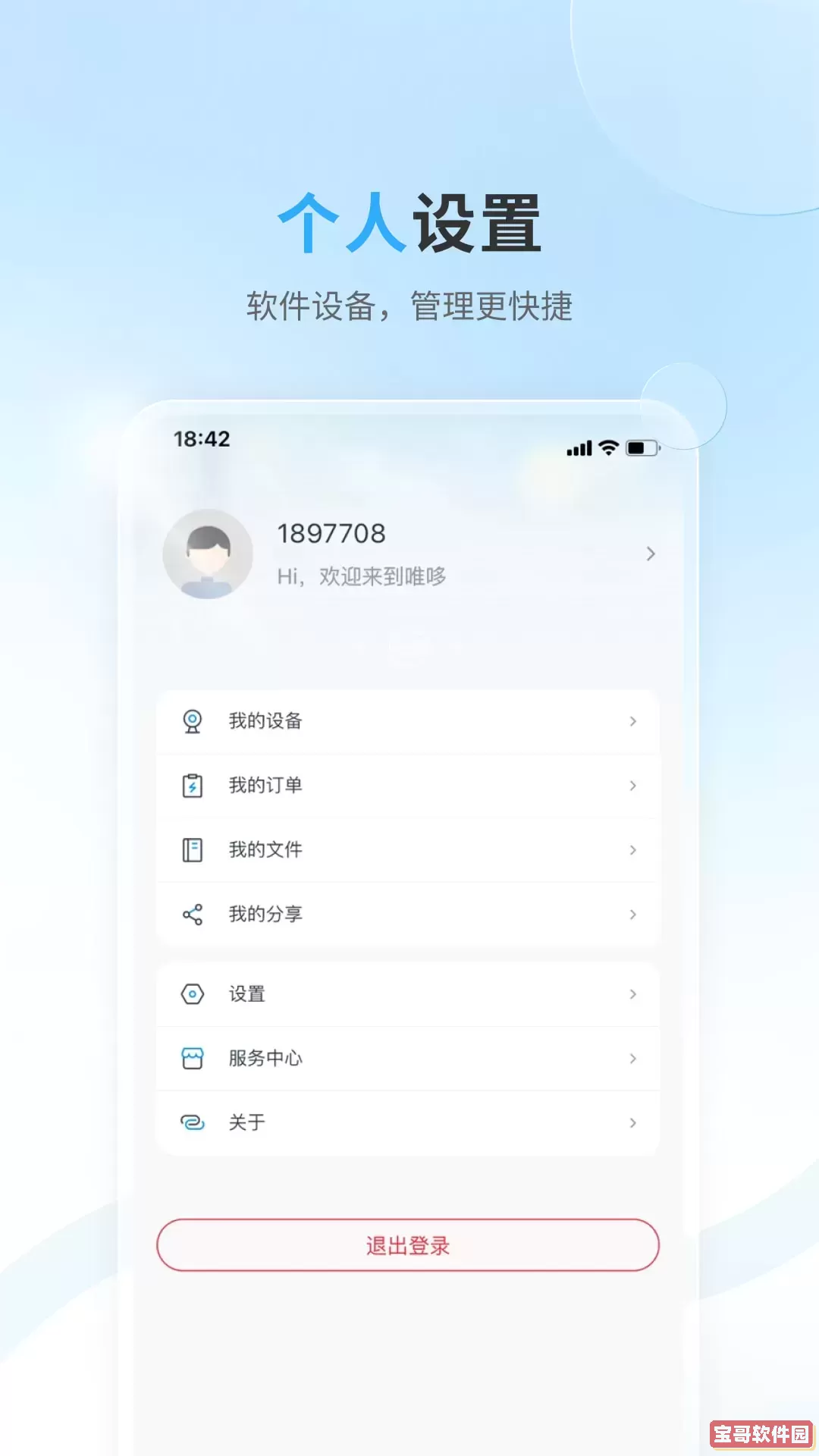Click the greeting text Hi，欢迎来到唯哆
The height and width of the screenshot is (1456, 819).
[x=360, y=576]
